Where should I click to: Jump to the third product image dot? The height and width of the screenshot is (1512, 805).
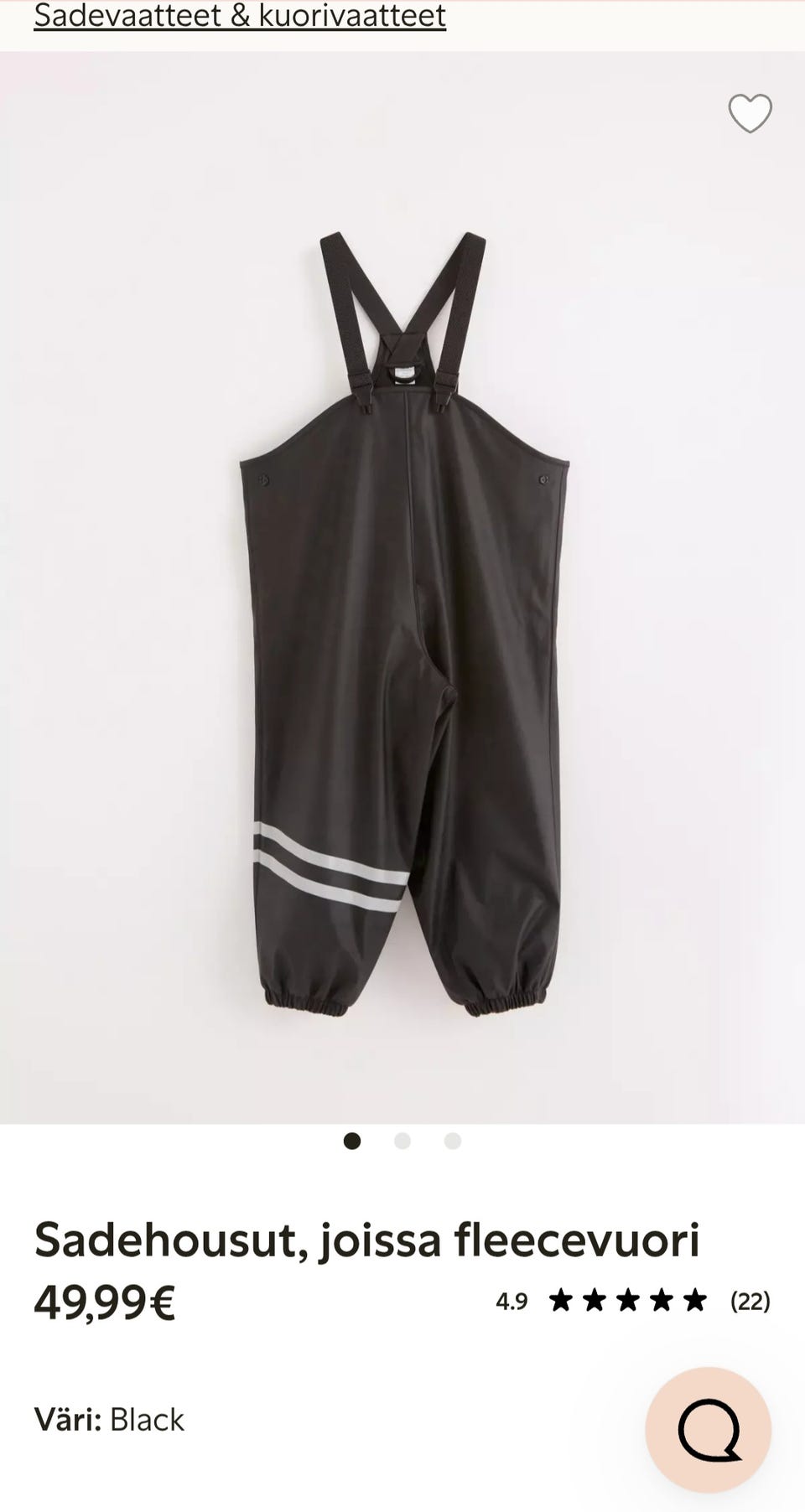pyautogui.click(x=453, y=1141)
